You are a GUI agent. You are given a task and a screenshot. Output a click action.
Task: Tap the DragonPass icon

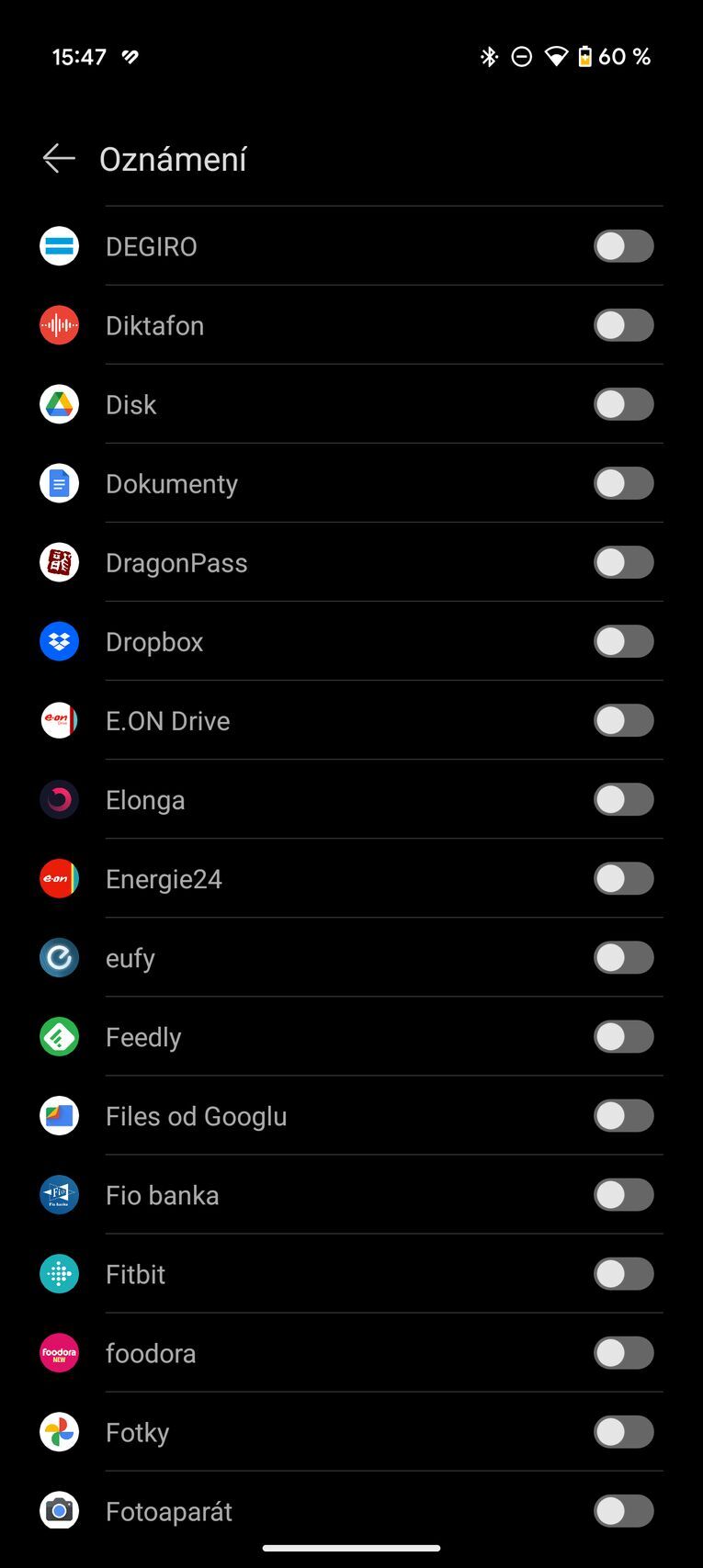tap(59, 561)
